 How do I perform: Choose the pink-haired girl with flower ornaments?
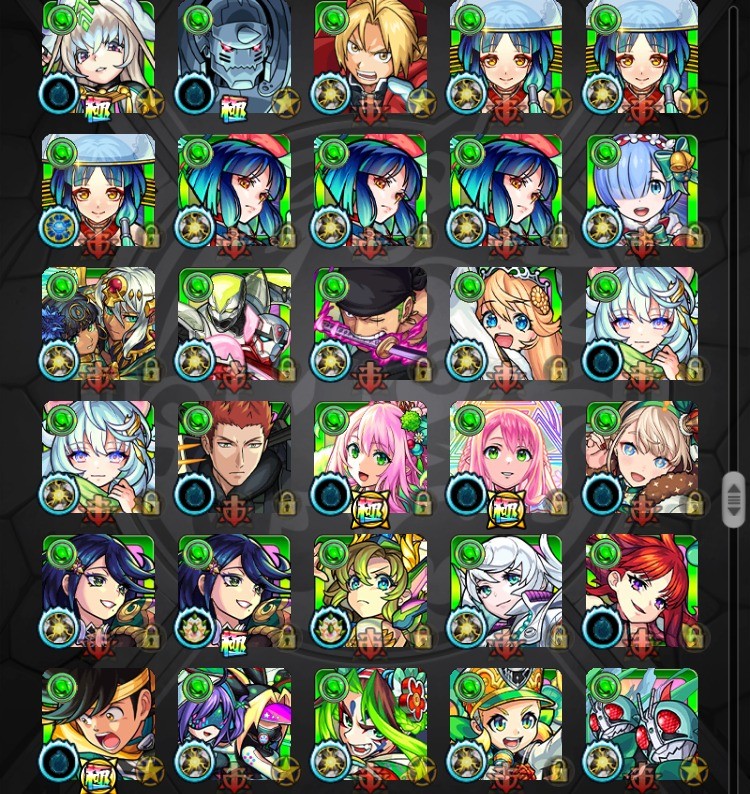[x=370, y=457]
